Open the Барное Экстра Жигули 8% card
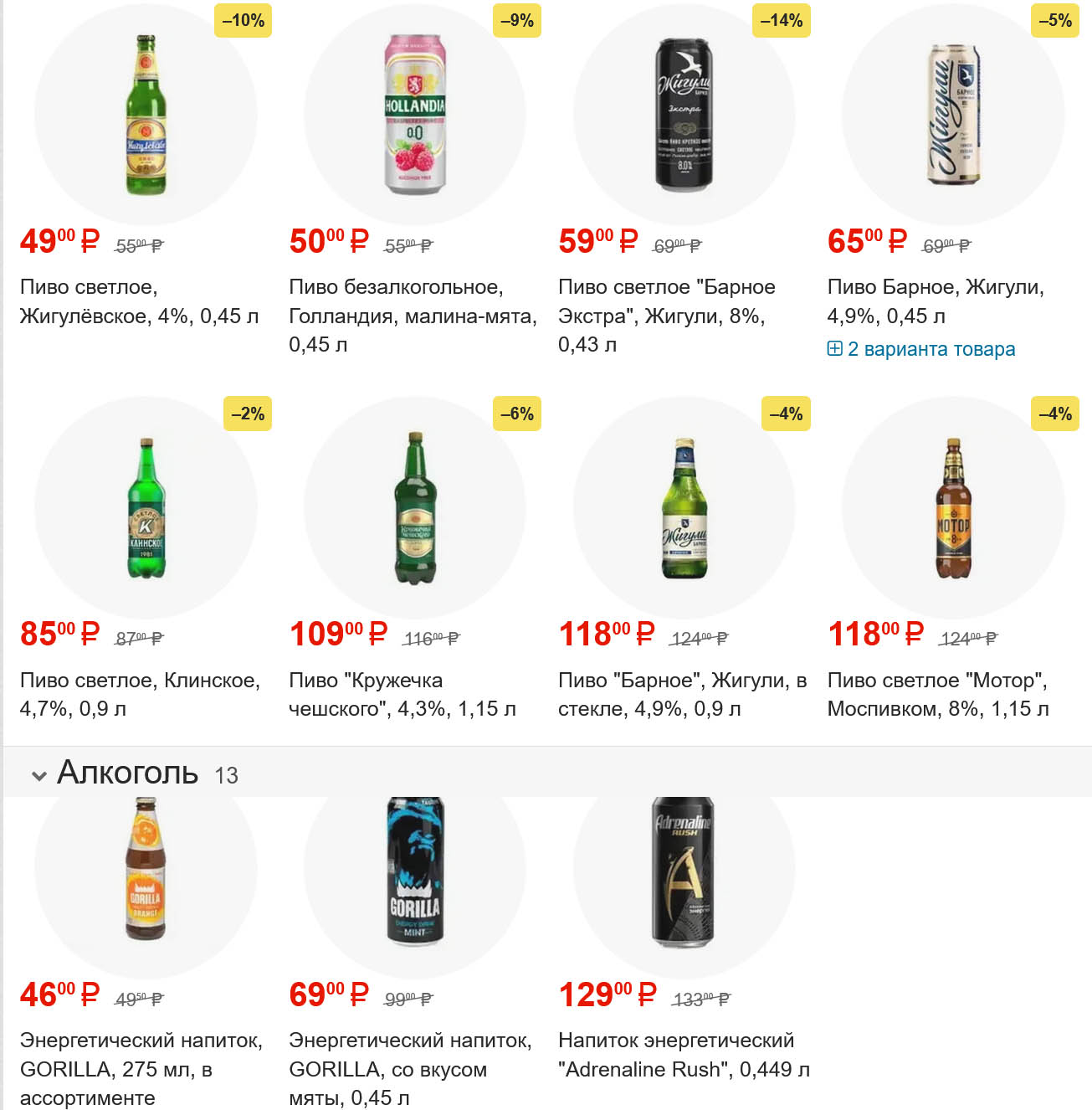 (666, 316)
